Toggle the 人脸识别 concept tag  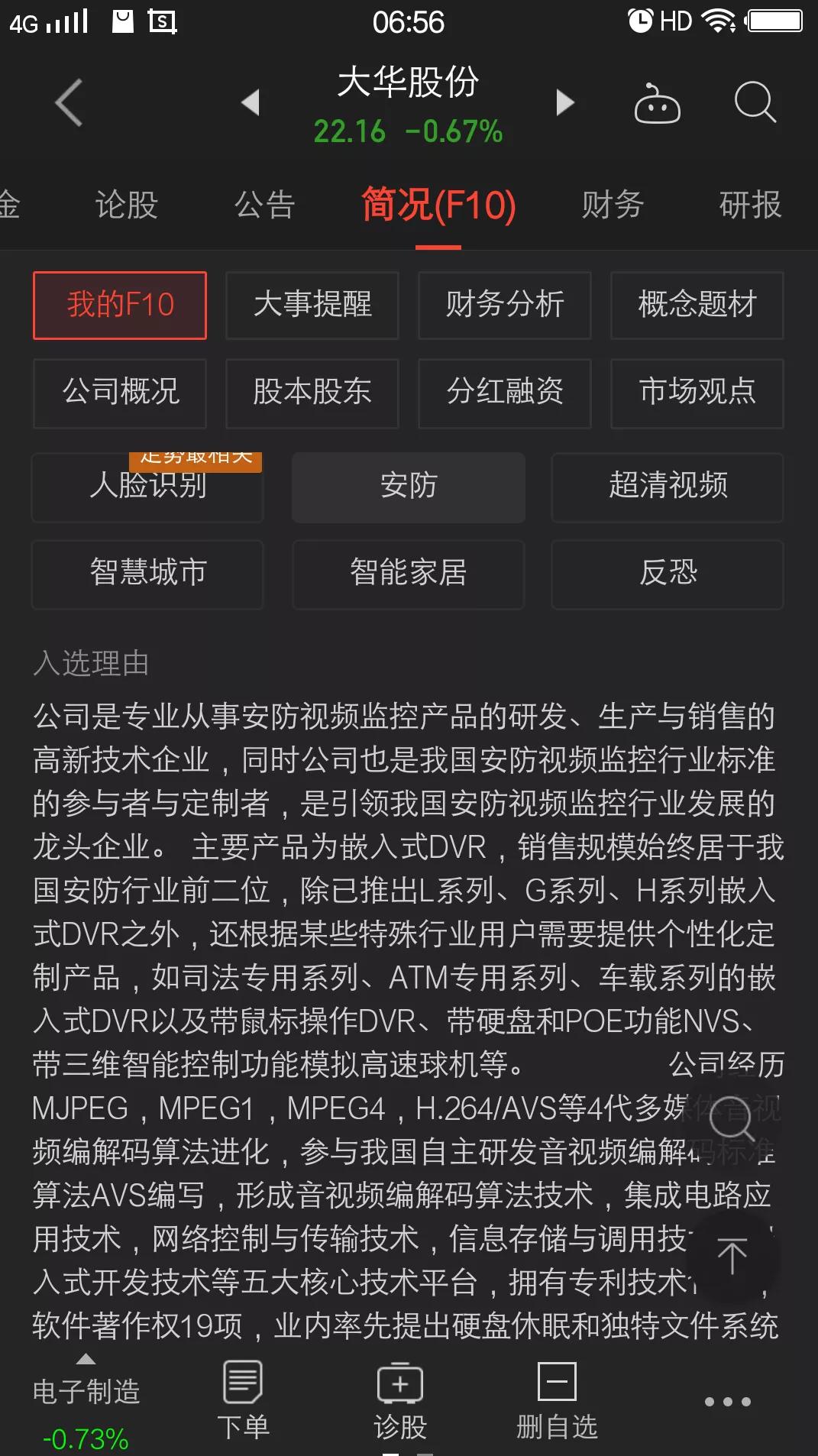pyautogui.click(x=147, y=487)
